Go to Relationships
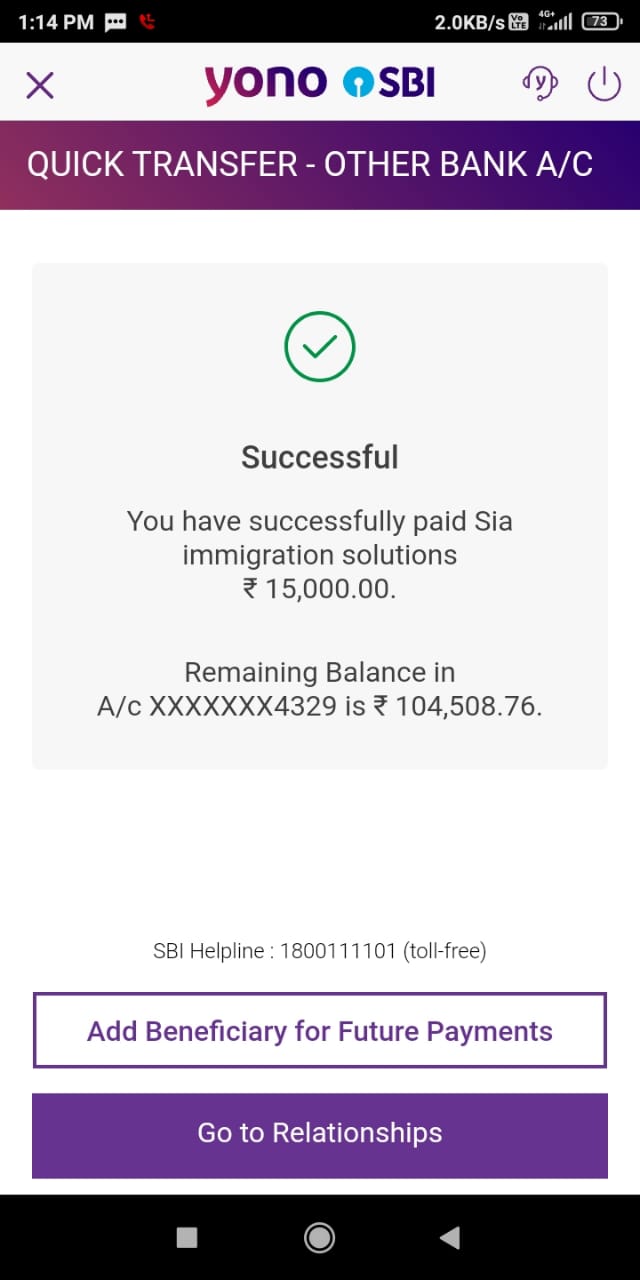 (x=320, y=1135)
